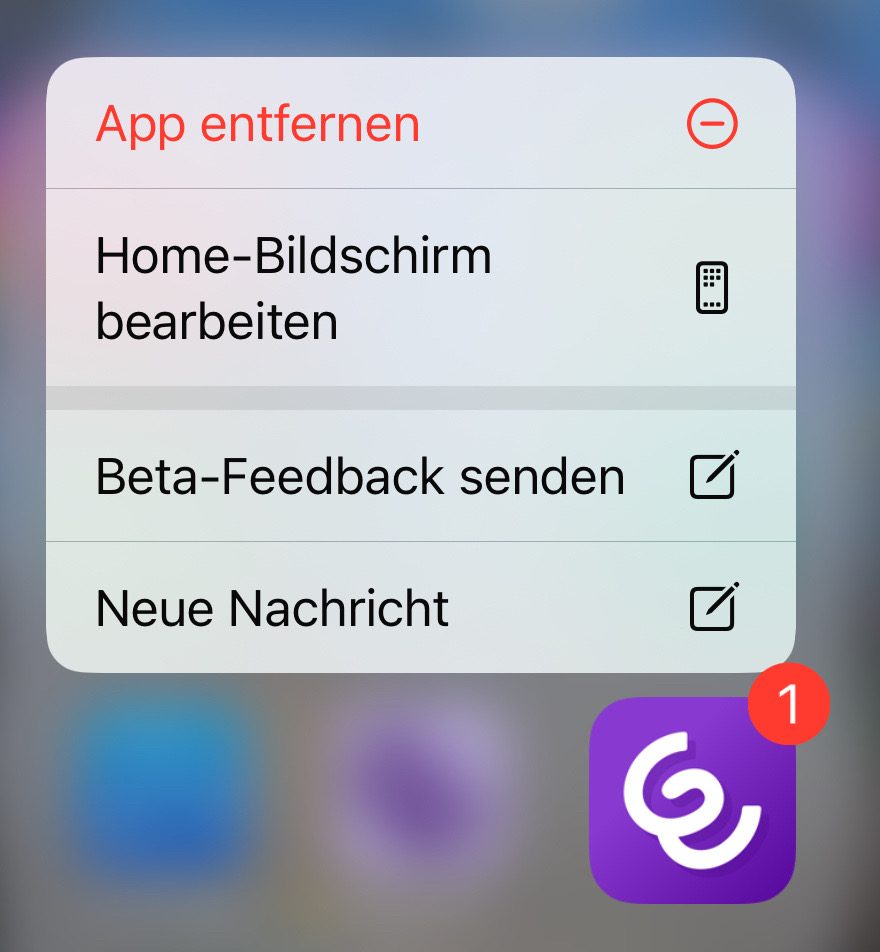Start a Neue Nachricht
Viewport: 880px width, 952px height.
[x=420, y=608]
